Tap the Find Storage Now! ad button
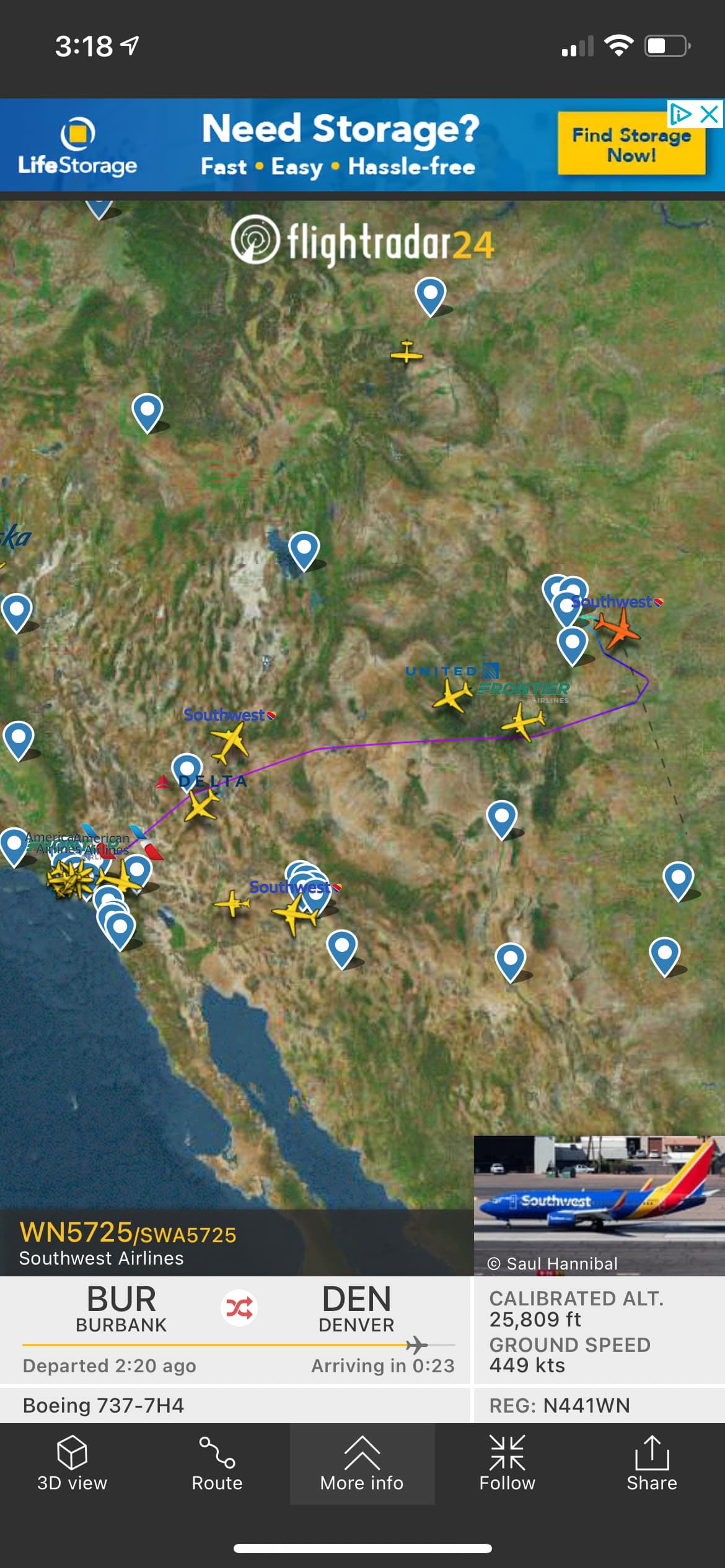The height and width of the screenshot is (1568, 725). click(631, 144)
